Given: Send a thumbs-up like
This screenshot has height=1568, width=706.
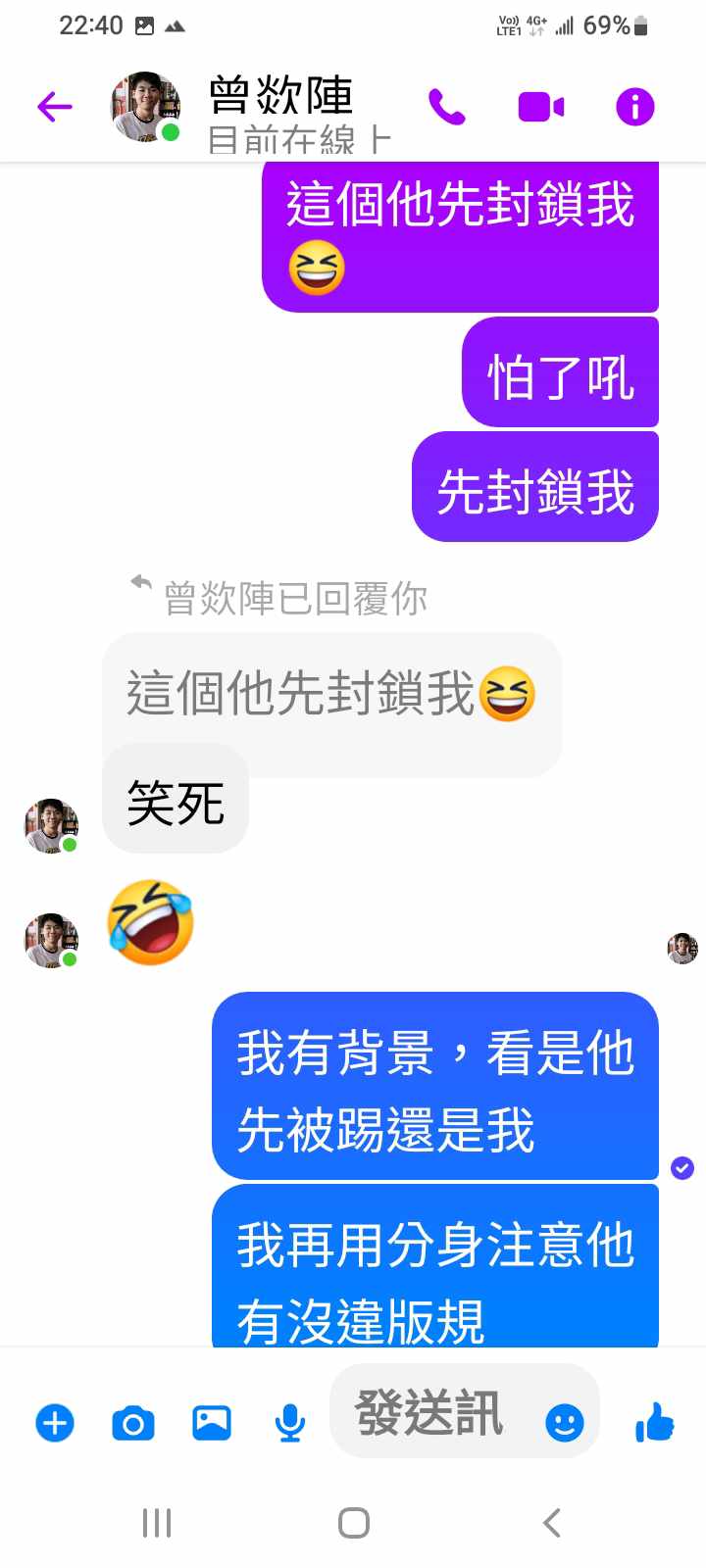Looking at the screenshot, I should pos(654,1422).
